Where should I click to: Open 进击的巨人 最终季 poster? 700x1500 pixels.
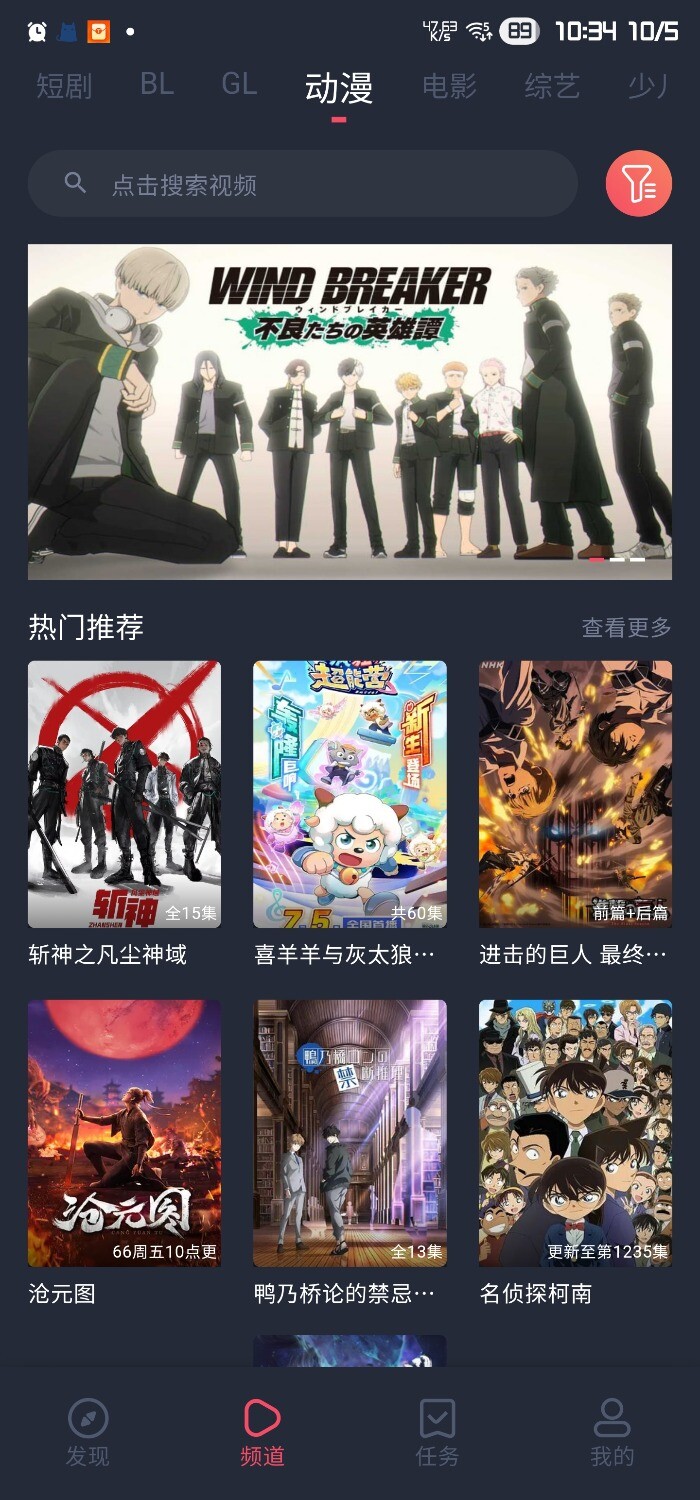575,794
